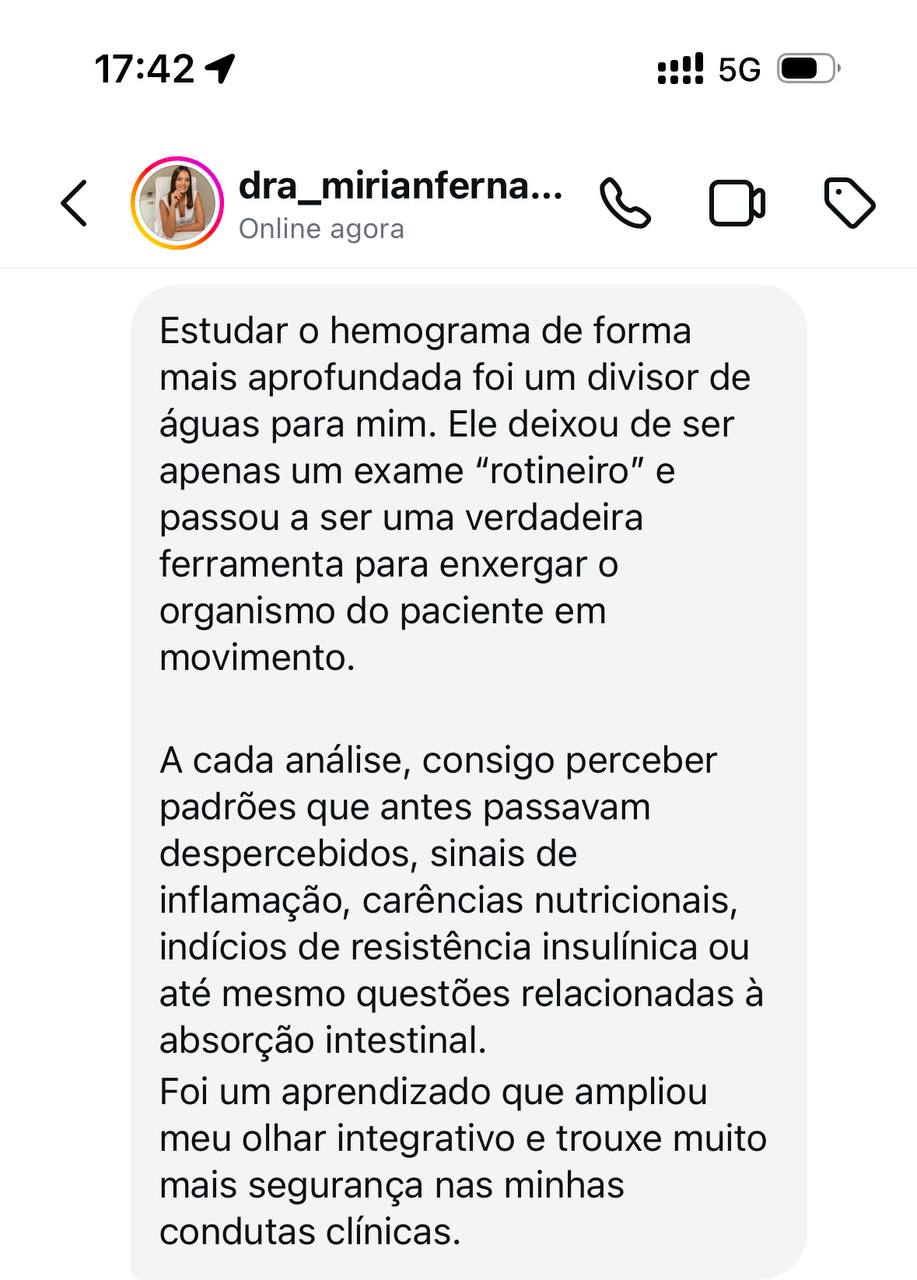Tap the phone handset icon

[x=625, y=203]
